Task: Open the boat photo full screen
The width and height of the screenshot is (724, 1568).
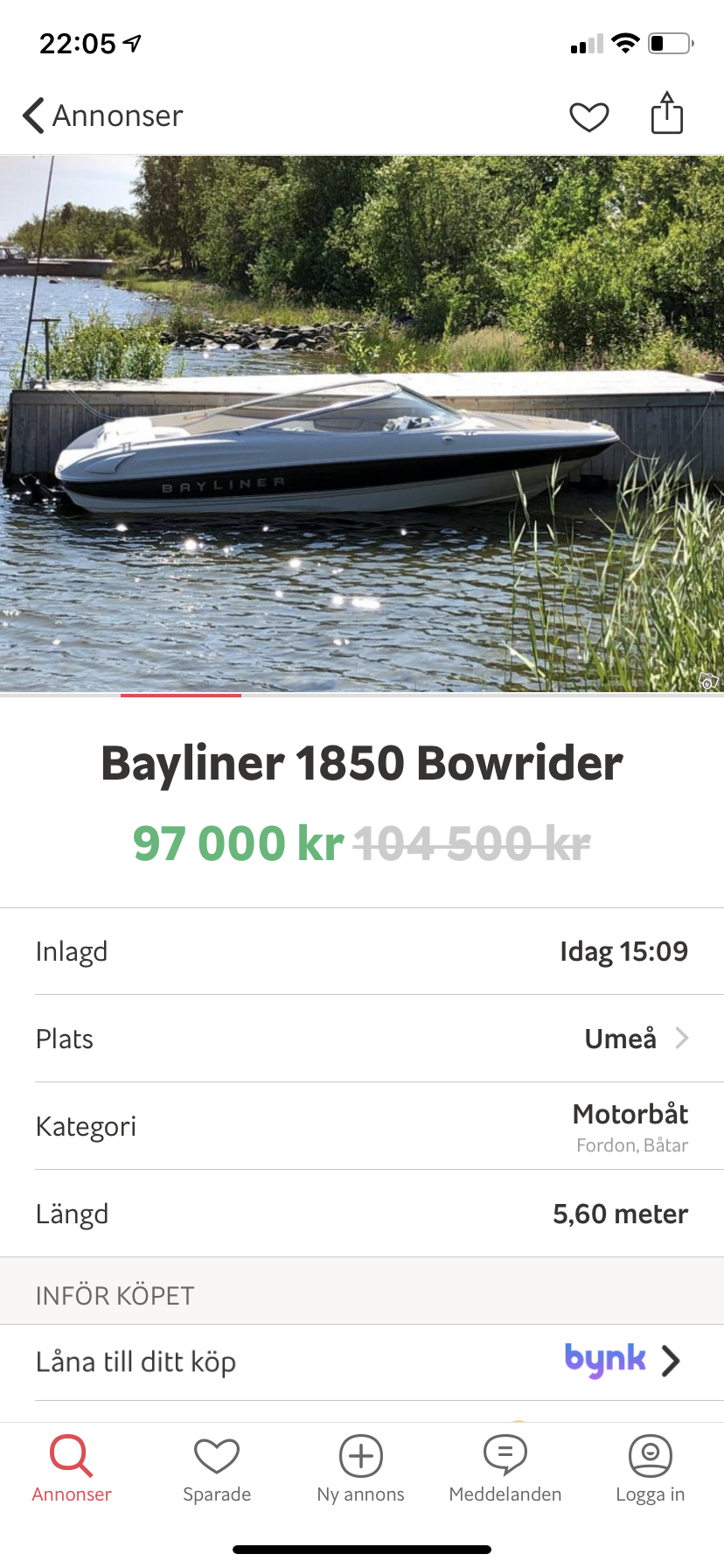Action: (362, 424)
